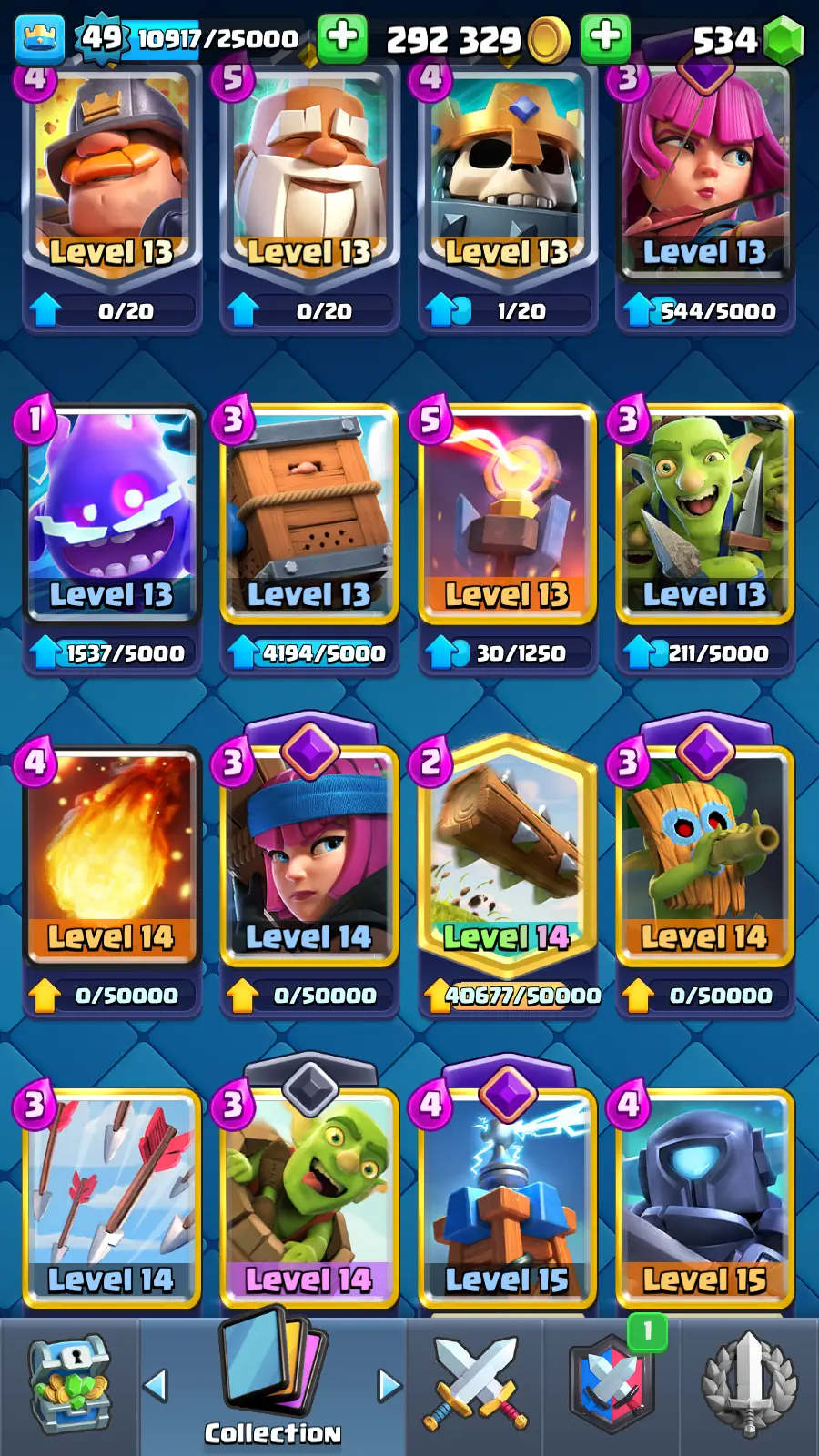Select the Log Level 14 card
This screenshot has width=819, height=1456.
tap(507, 855)
